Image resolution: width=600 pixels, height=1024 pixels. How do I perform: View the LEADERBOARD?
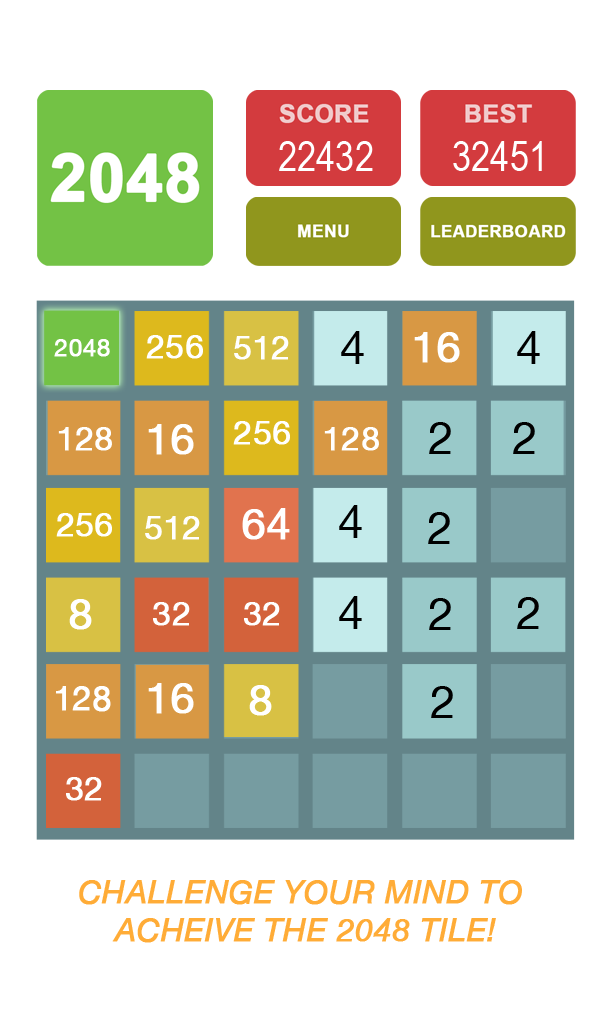tap(497, 231)
